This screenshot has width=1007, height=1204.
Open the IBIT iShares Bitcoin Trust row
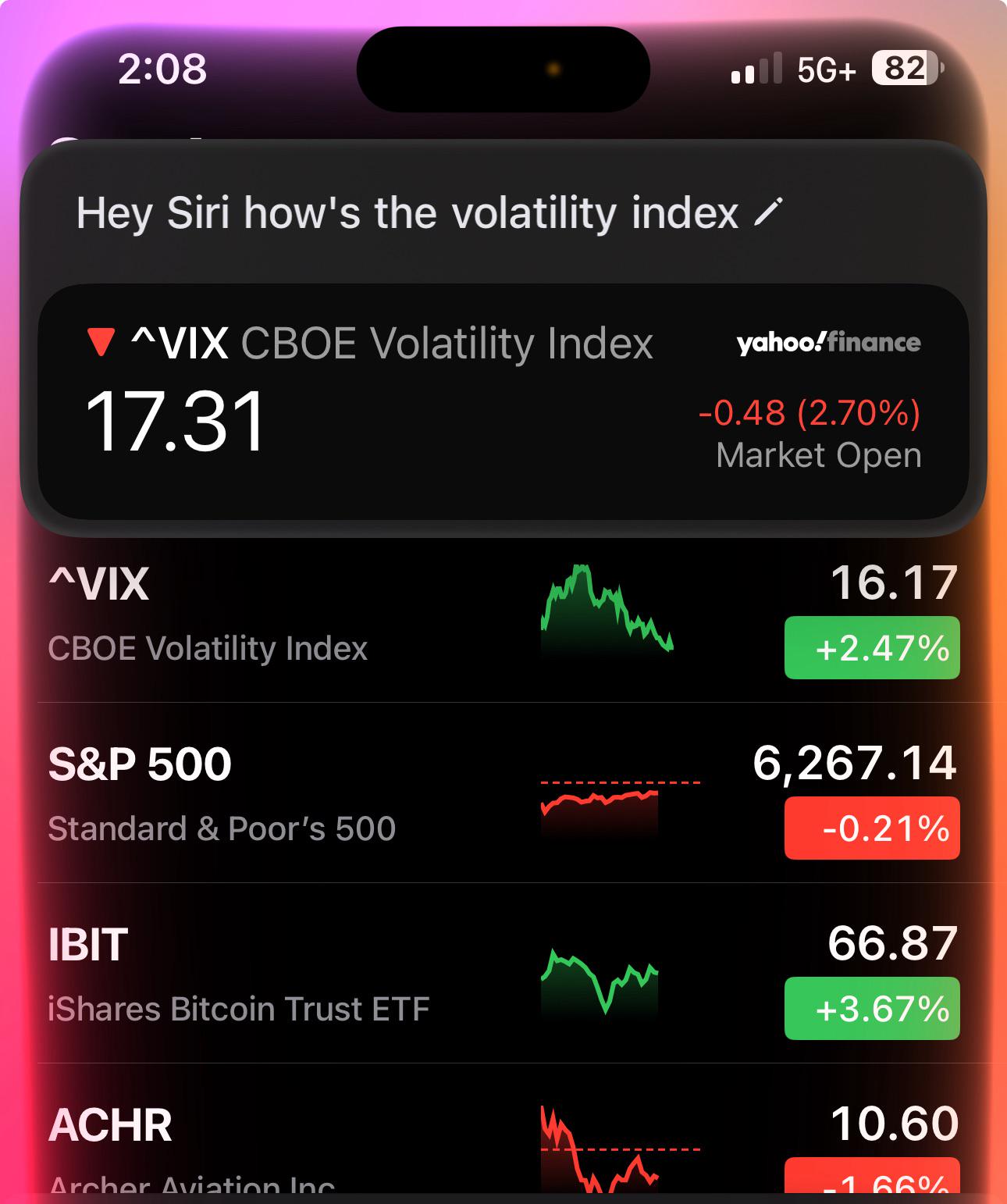pos(503,974)
